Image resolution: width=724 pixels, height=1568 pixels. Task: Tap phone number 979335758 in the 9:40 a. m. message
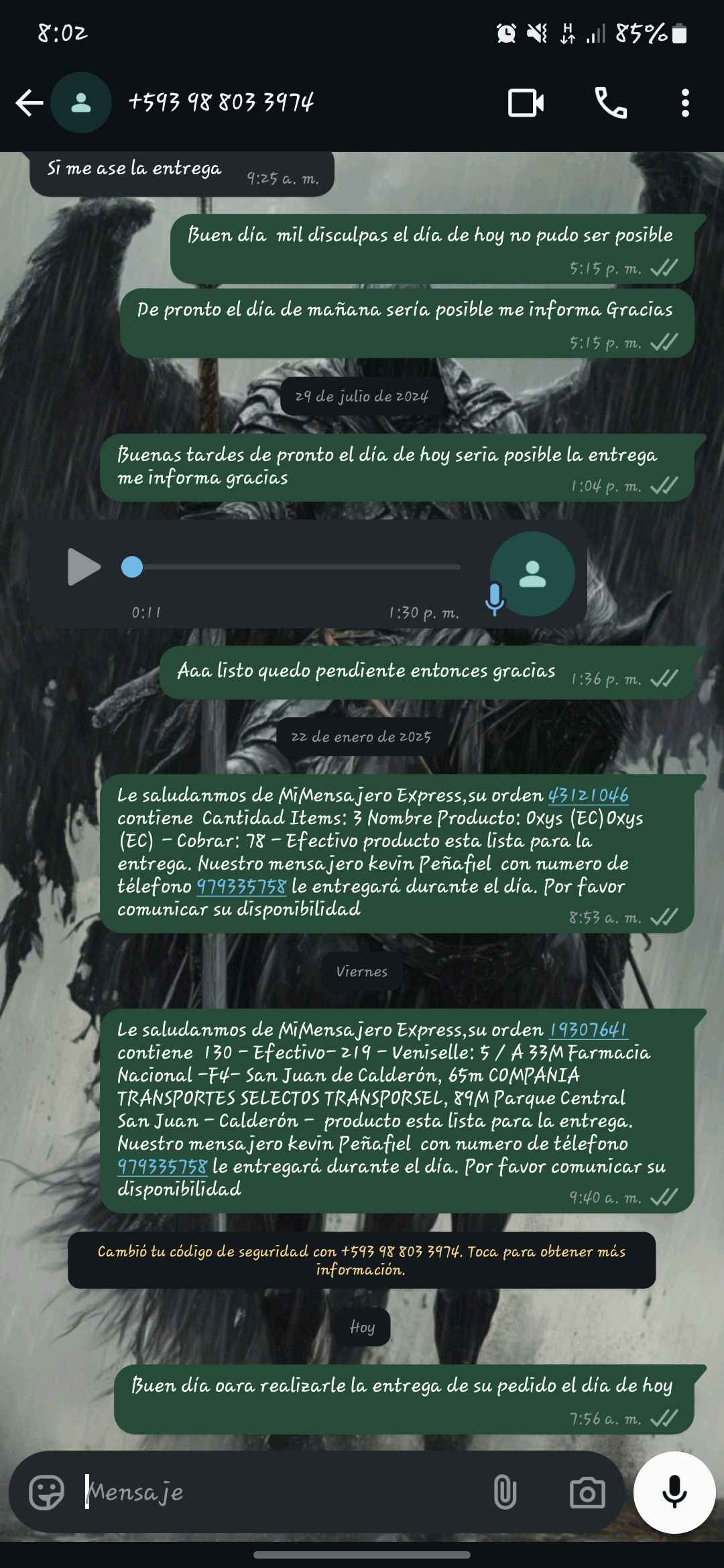(162, 1167)
